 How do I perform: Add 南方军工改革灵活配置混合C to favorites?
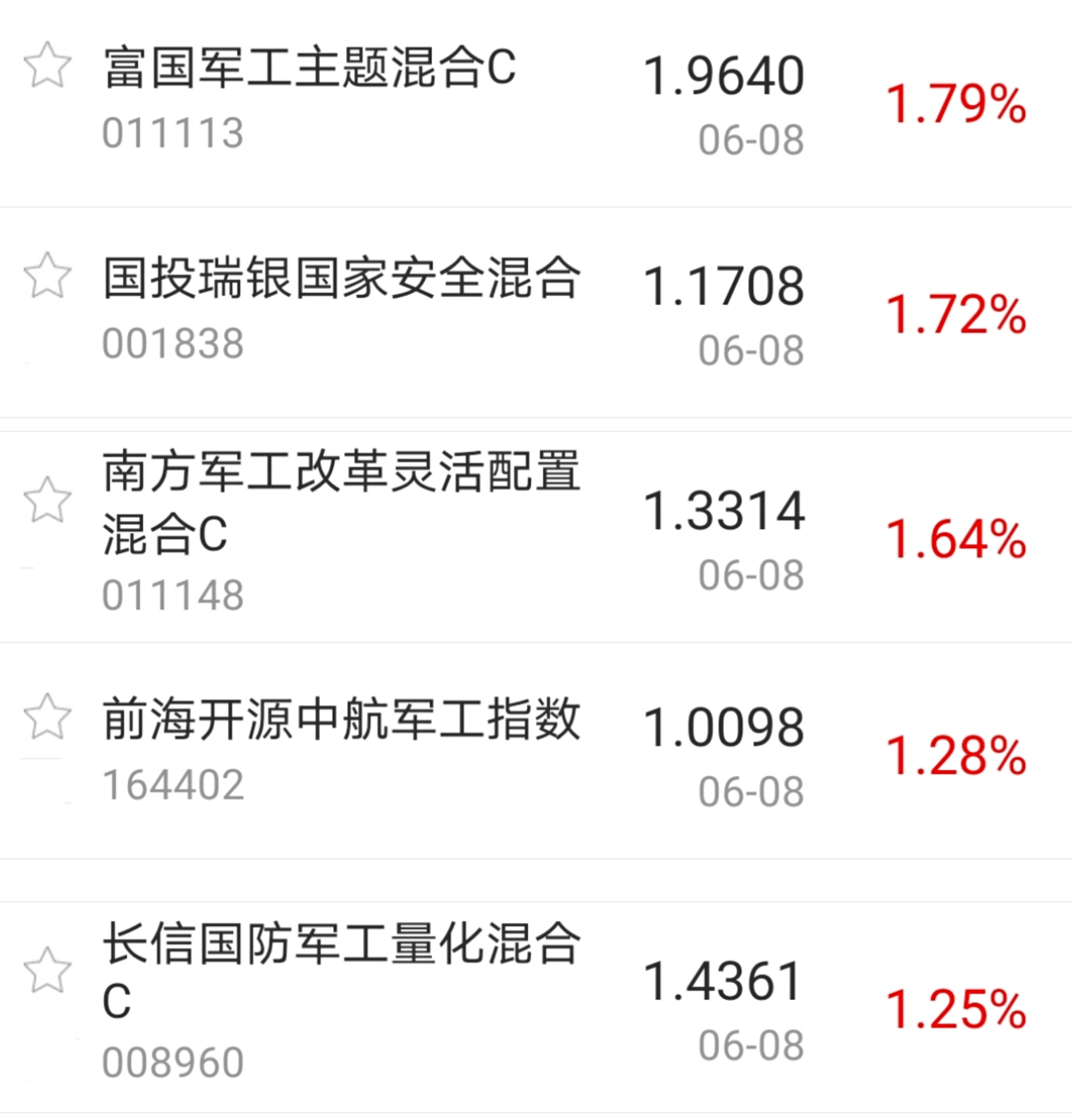[x=47, y=500]
